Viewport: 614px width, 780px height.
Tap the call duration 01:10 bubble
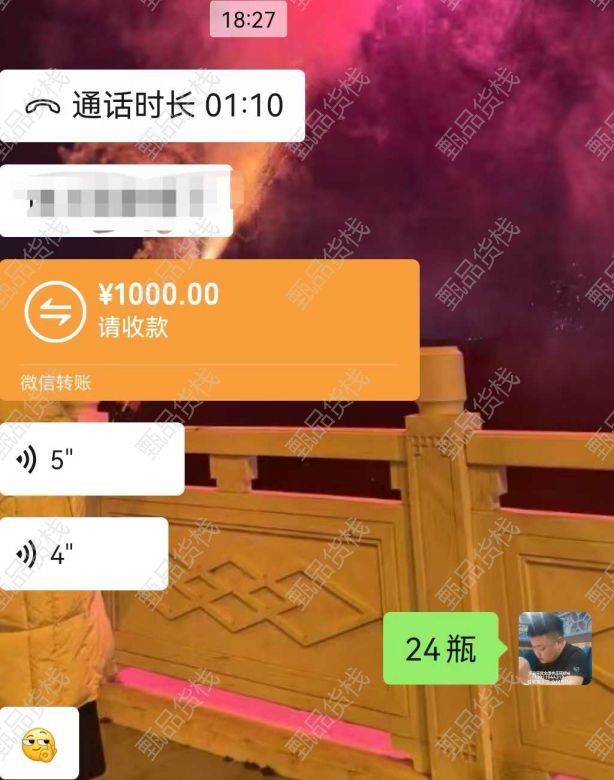tap(152, 106)
